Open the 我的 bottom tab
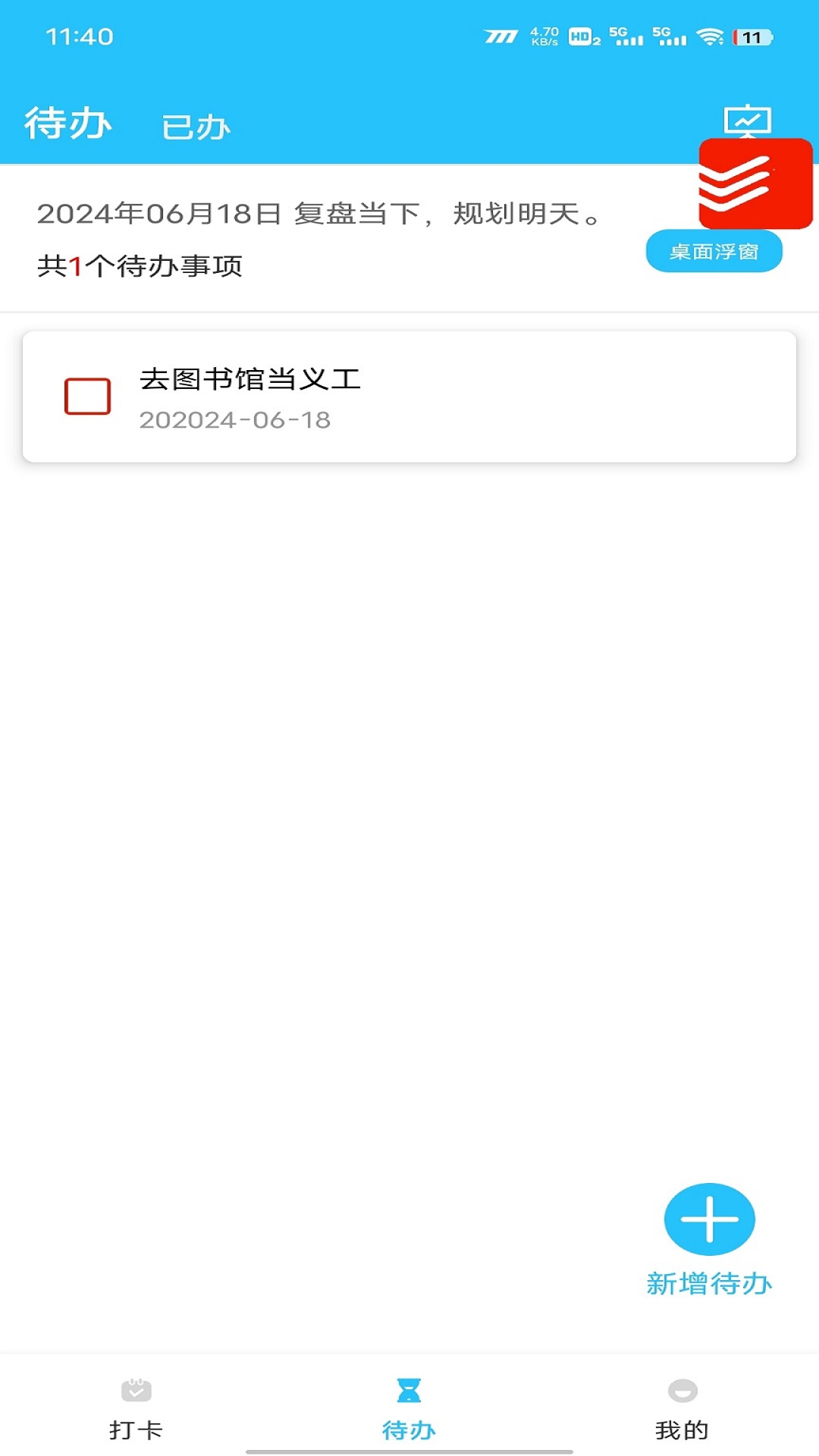This screenshot has width=819, height=1456. pos(682,1430)
